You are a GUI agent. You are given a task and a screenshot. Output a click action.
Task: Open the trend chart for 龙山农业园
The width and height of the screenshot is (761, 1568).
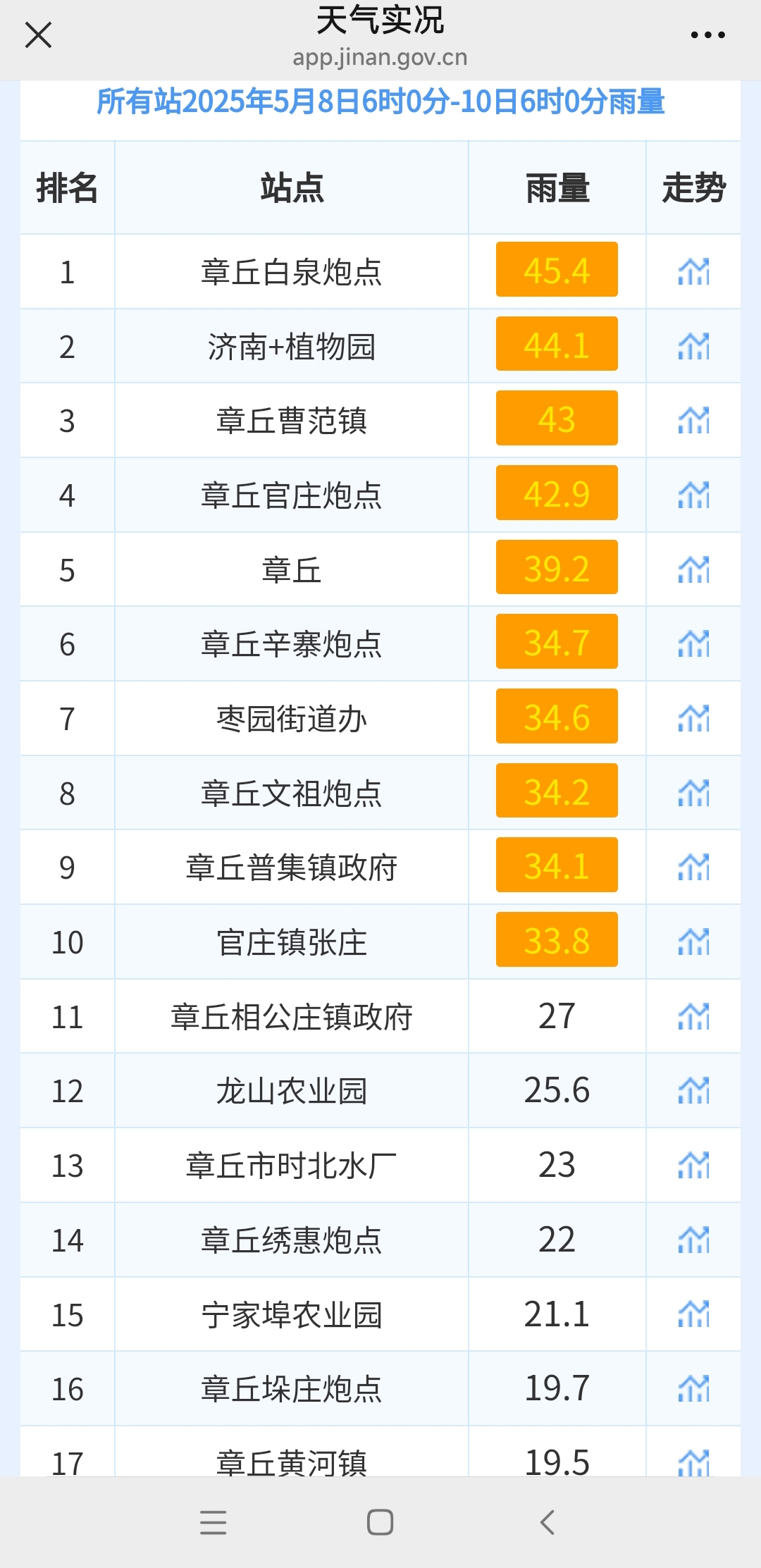point(693,1090)
